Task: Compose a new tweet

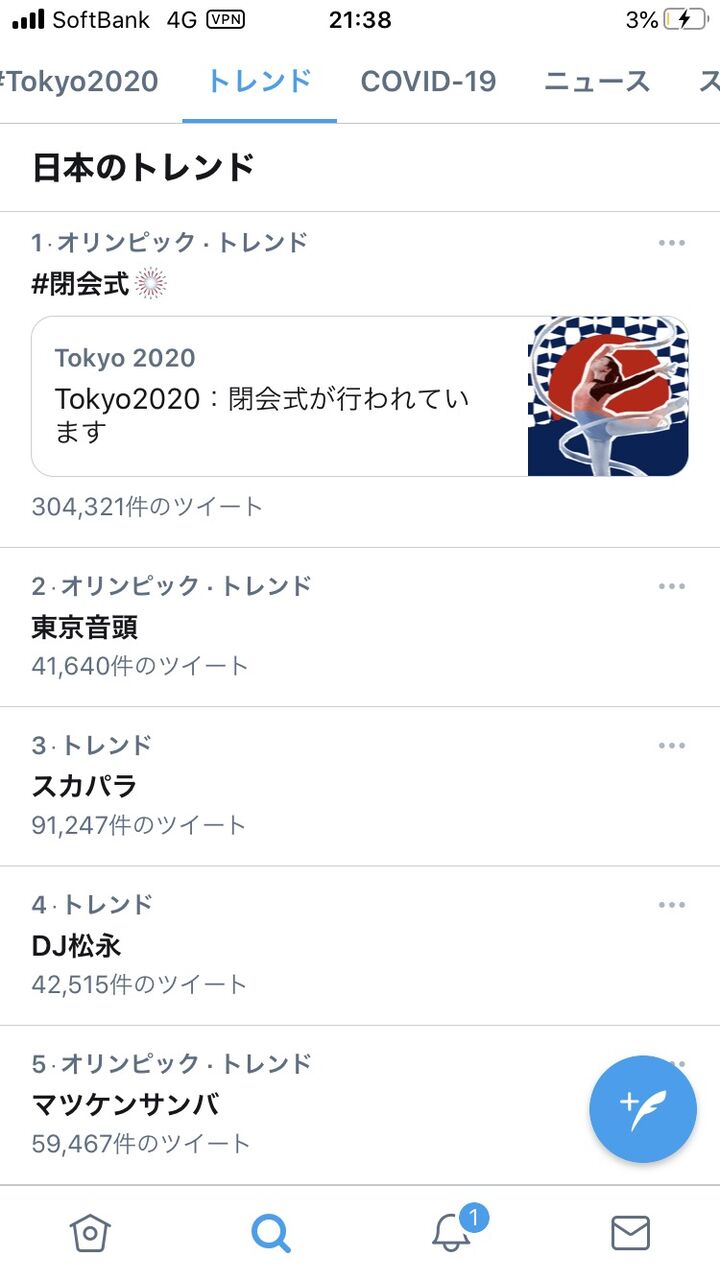Action: pyautogui.click(x=642, y=1109)
